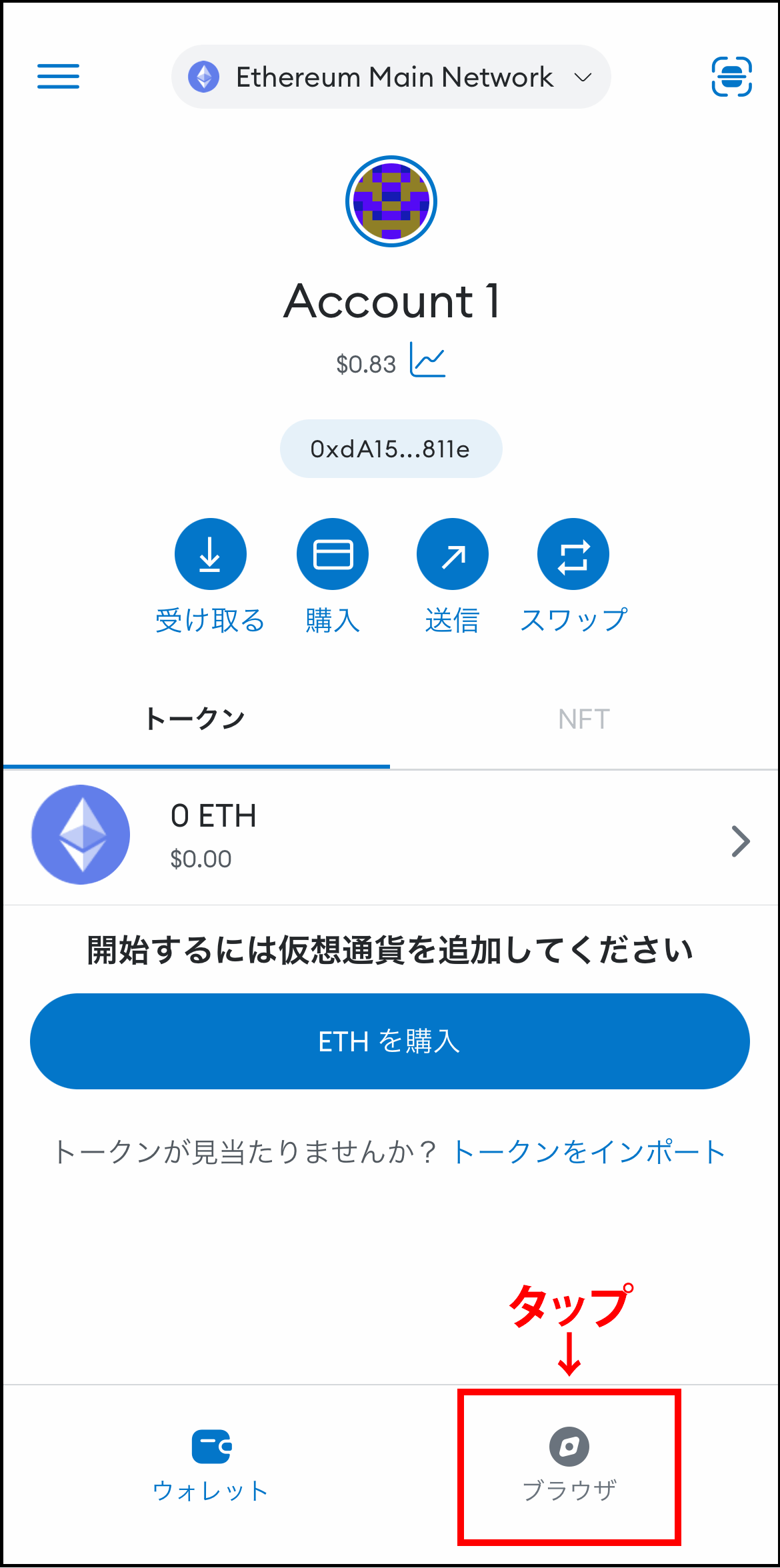Switch to the トークン tab
The width and height of the screenshot is (780, 1568).
[195, 719]
